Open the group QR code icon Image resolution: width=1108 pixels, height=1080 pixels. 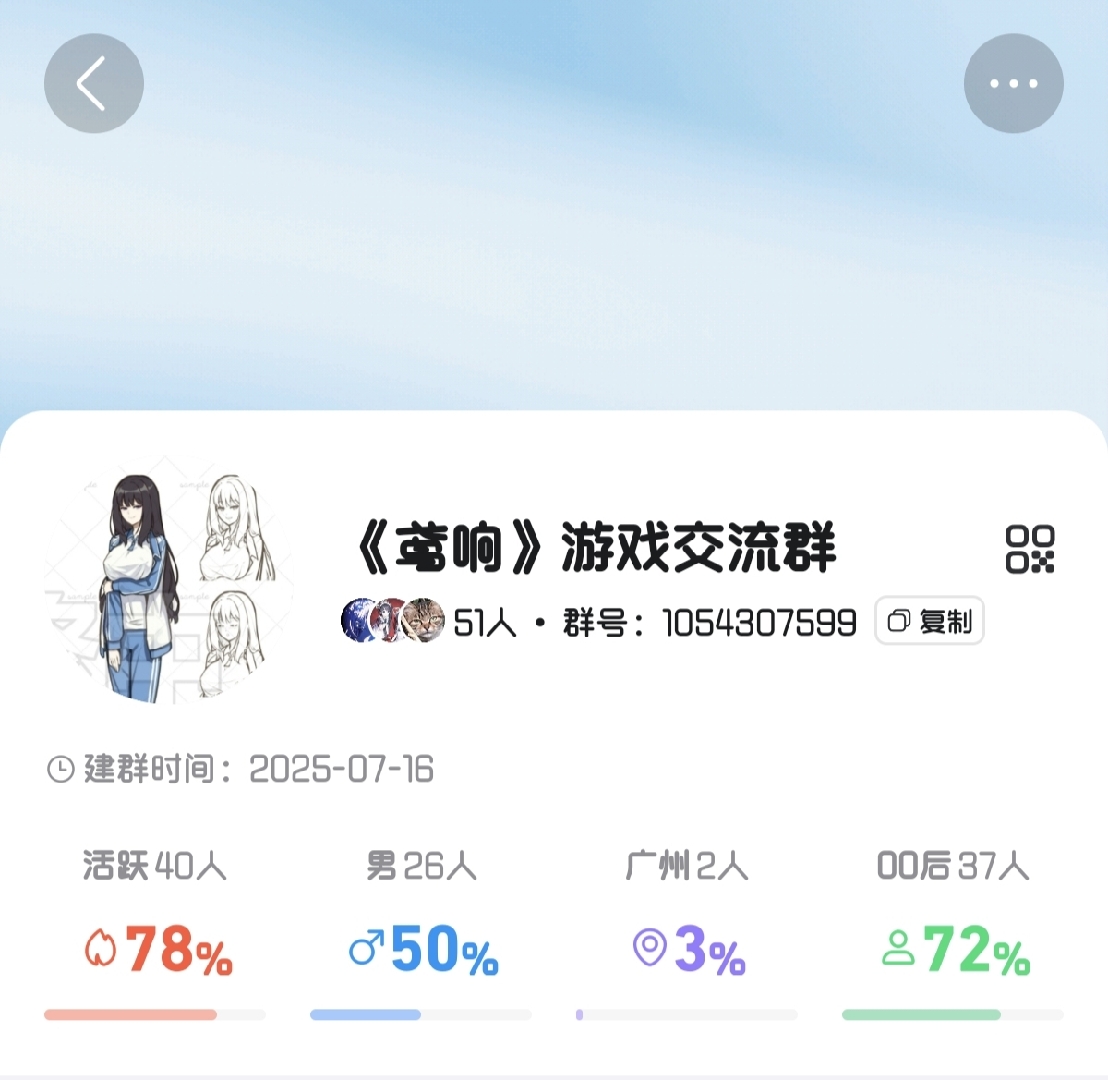point(1029,549)
